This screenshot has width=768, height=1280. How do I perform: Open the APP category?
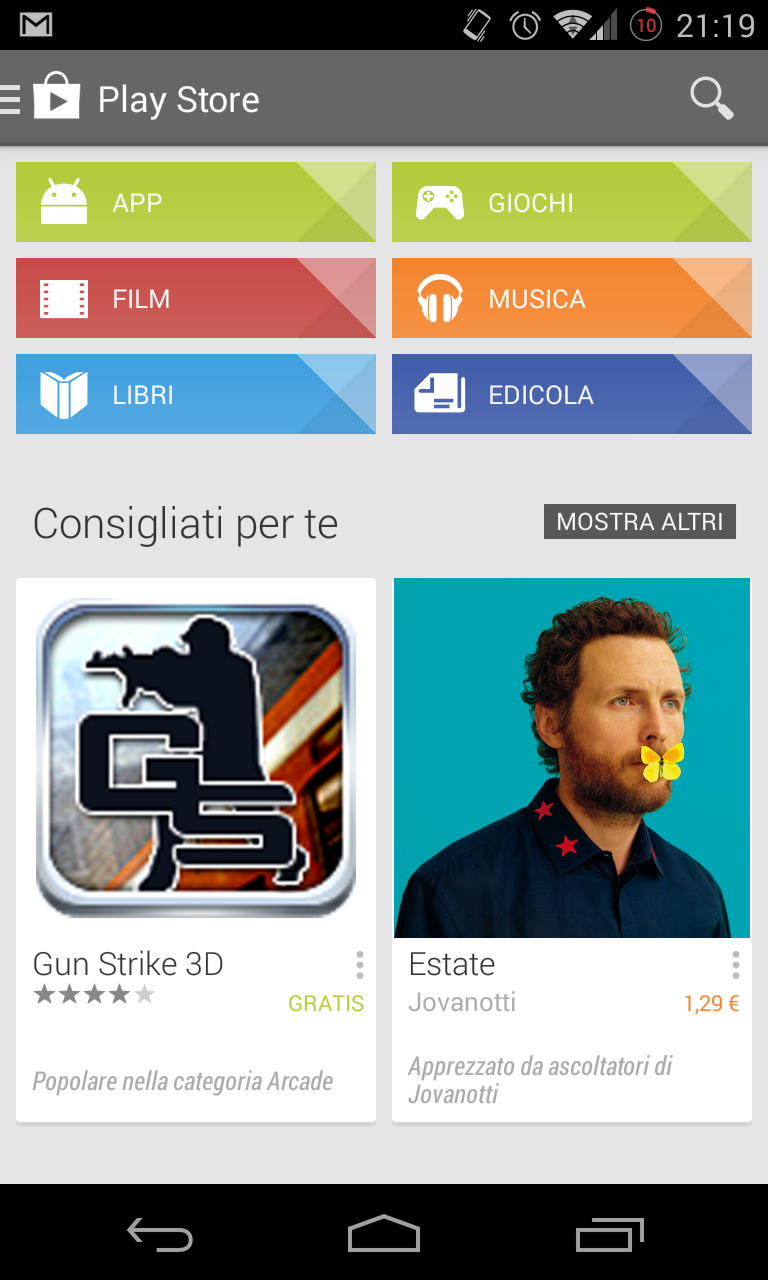click(196, 202)
